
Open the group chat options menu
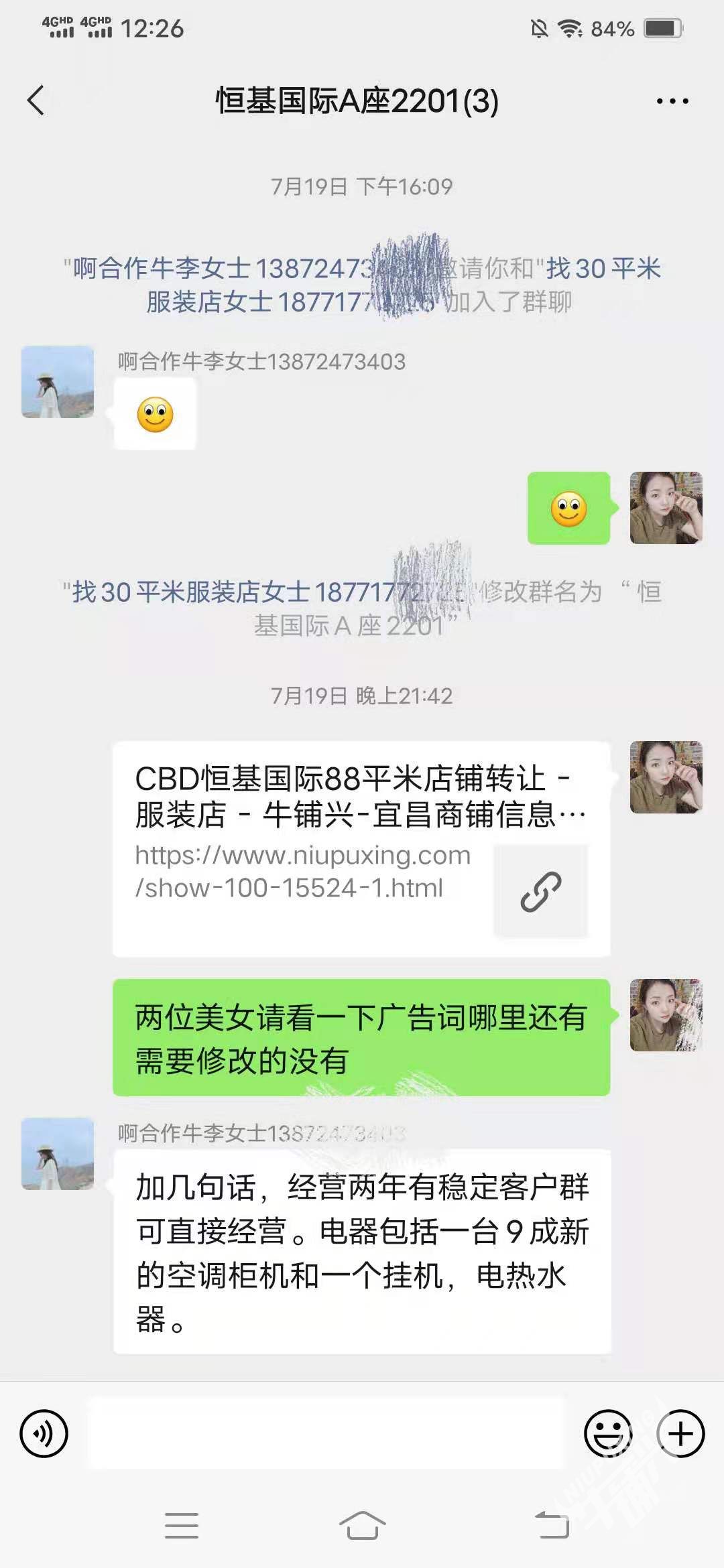pos(672,101)
